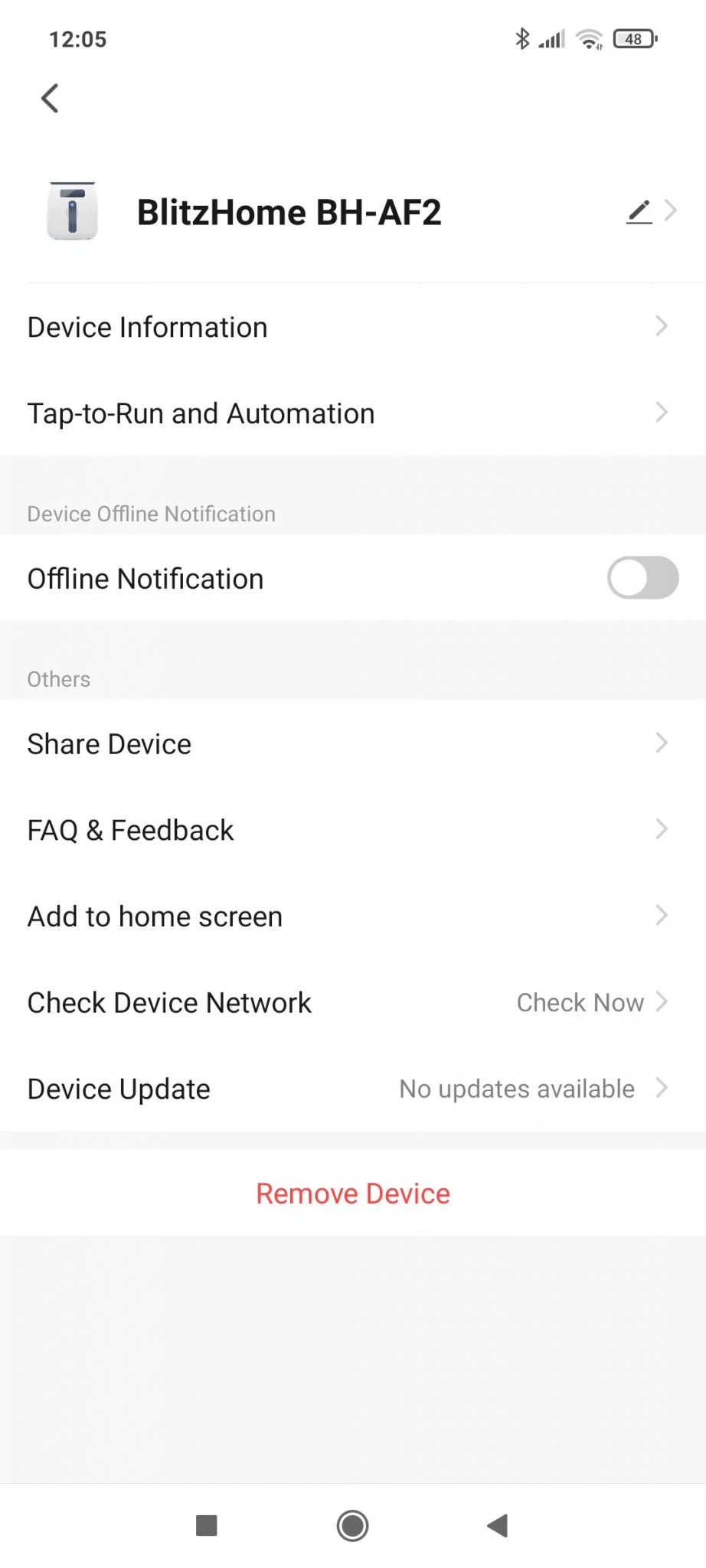Edit the BlitzHome BH-AF2 device name
Image resolution: width=706 pixels, height=1568 pixels.
tap(639, 211)
